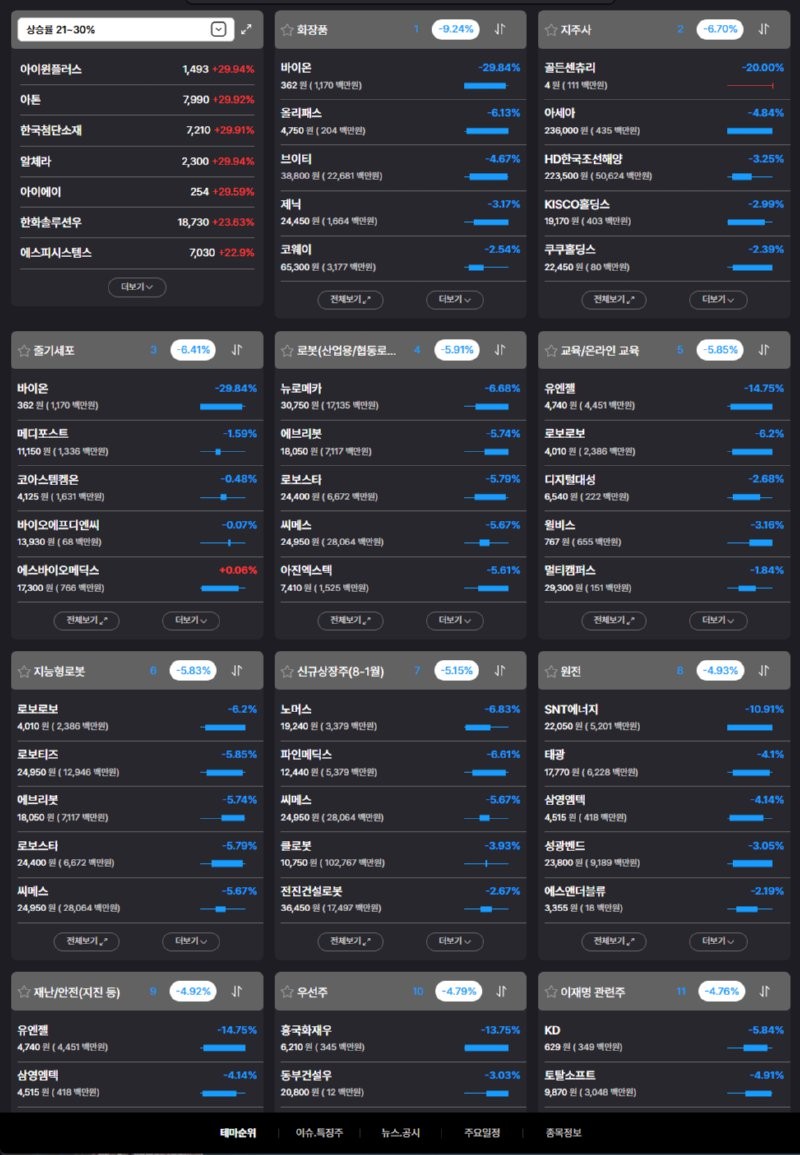
Task: Tap the sort icon in the 지능형로봇 card
Action: tap(237, 670)
